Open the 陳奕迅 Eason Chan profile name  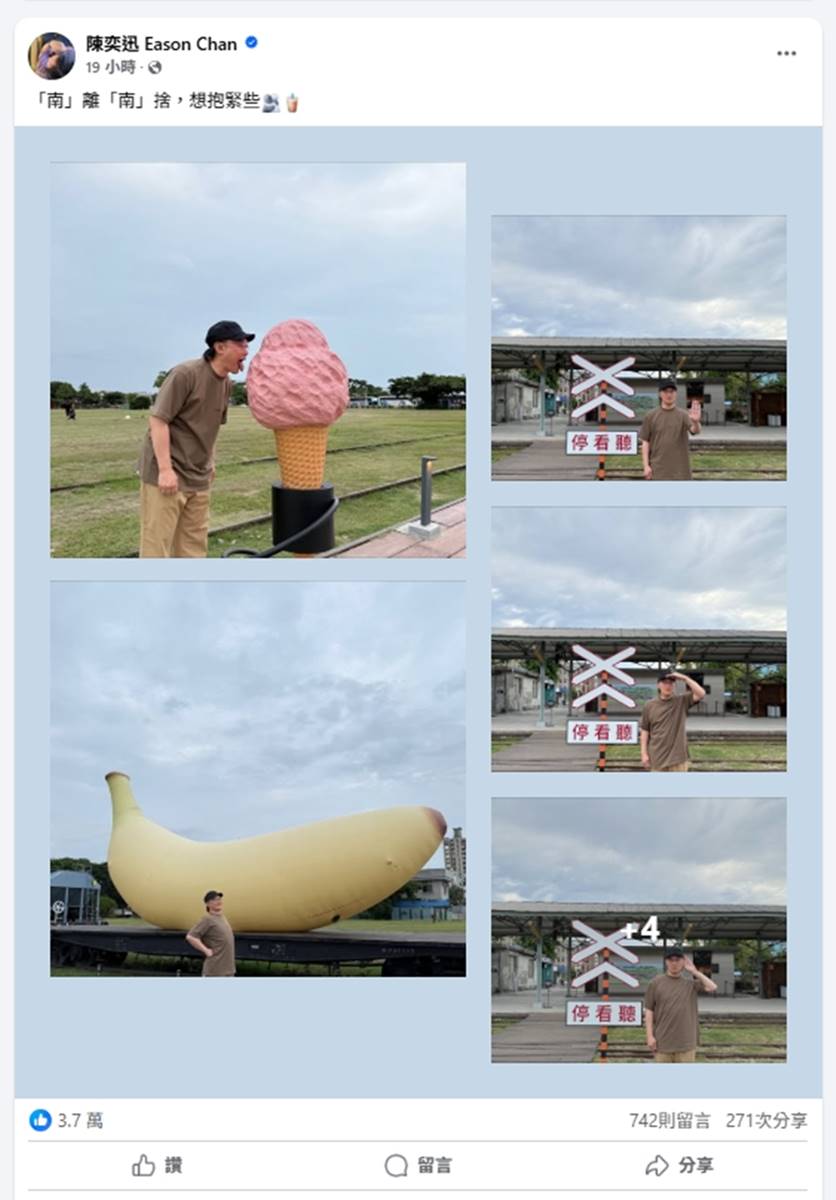pyautogui.click(x=161, y=44)
